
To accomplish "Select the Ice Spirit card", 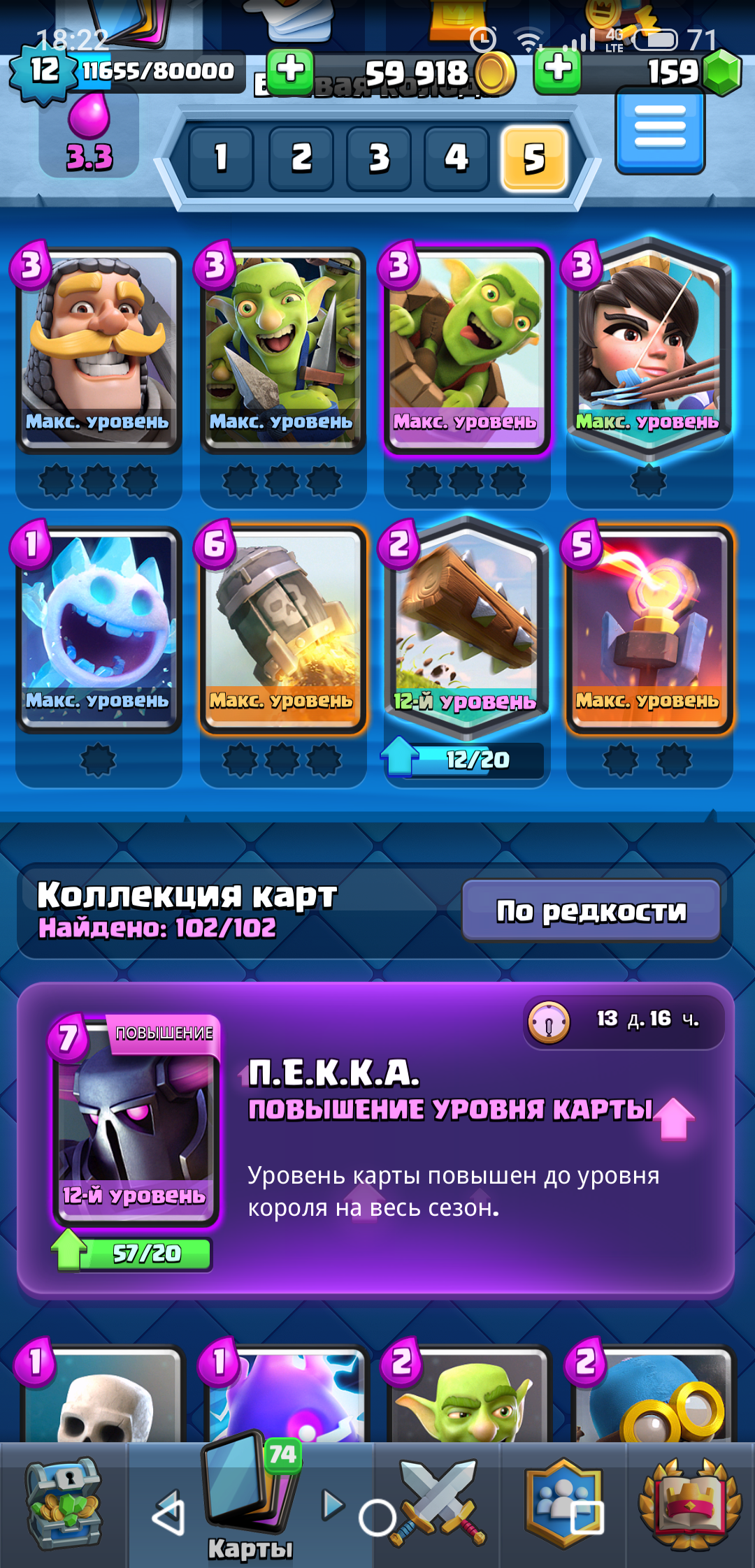I will click(98, 629).
